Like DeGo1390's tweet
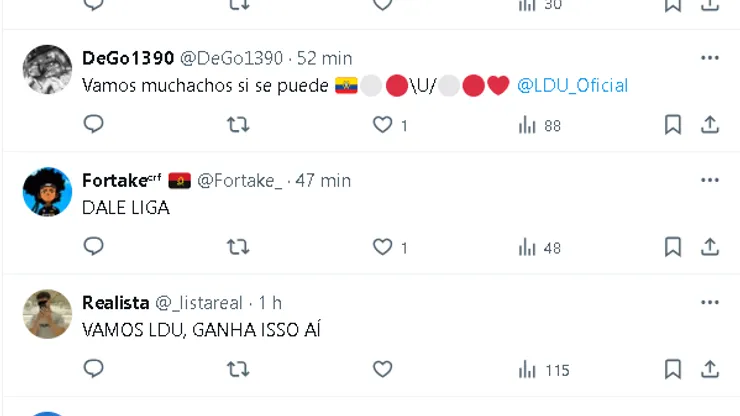 point(382,124)
